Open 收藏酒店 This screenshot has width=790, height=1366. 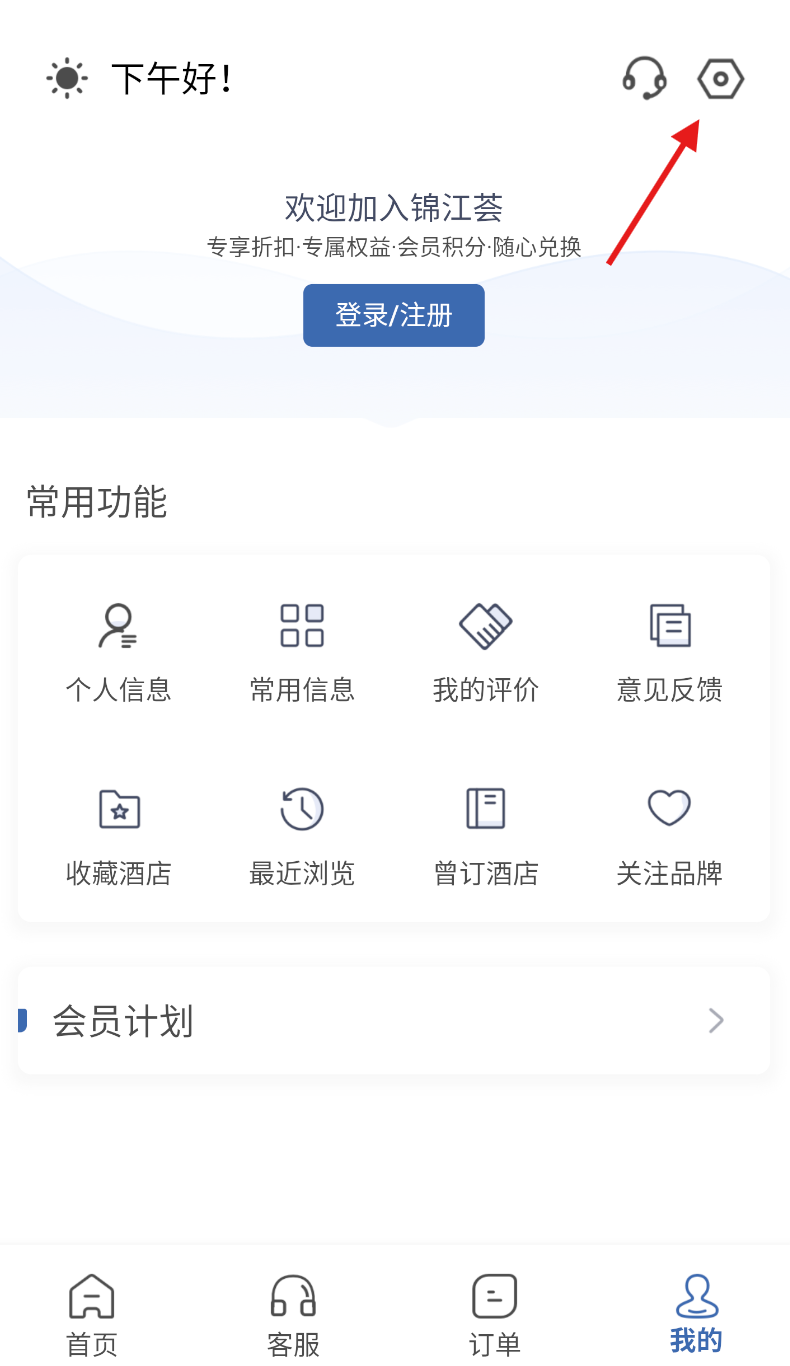118,837
